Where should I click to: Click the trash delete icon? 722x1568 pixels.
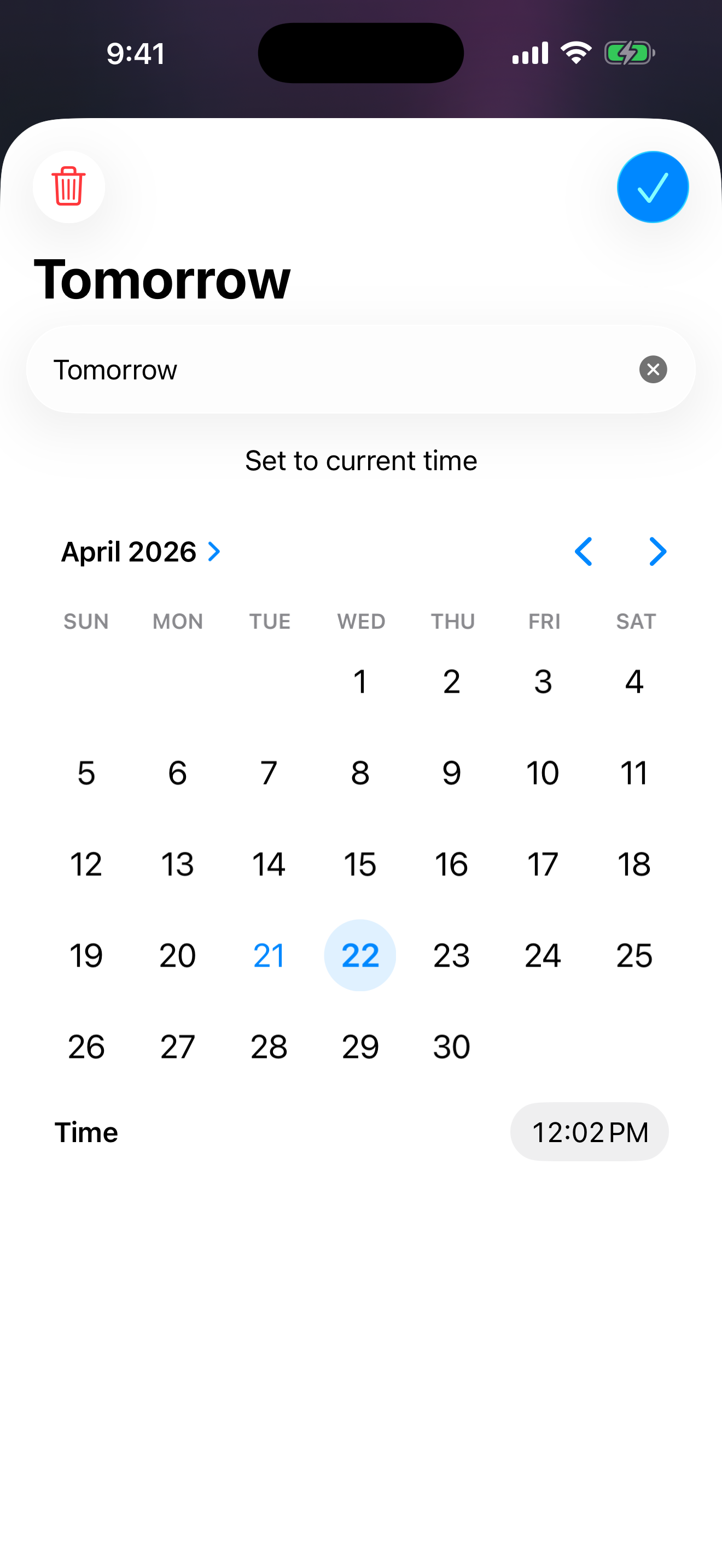click(68, 187)
